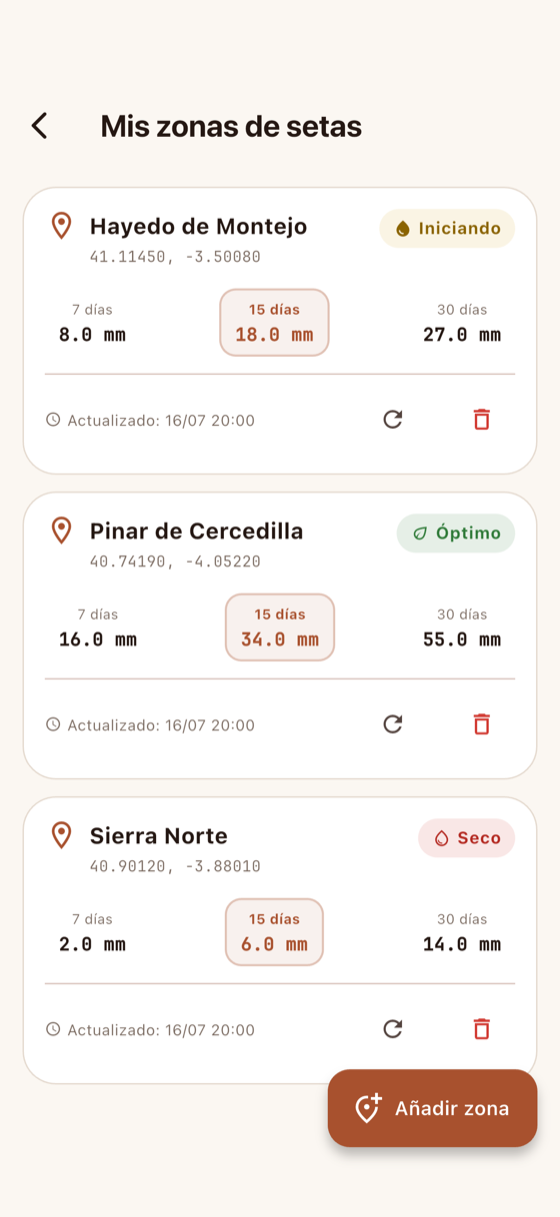Delete the Hayedo de Montejo zone
Viewport: 560px width, 1217px height.
pos(482,420)
